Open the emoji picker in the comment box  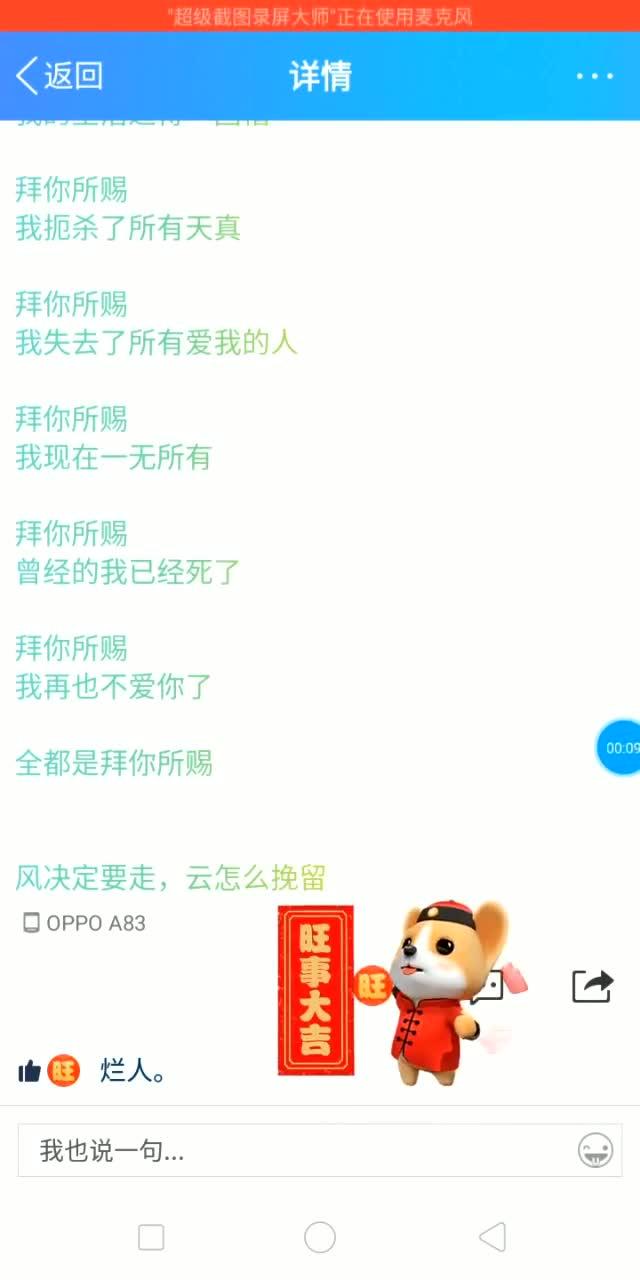[595, 1150]
